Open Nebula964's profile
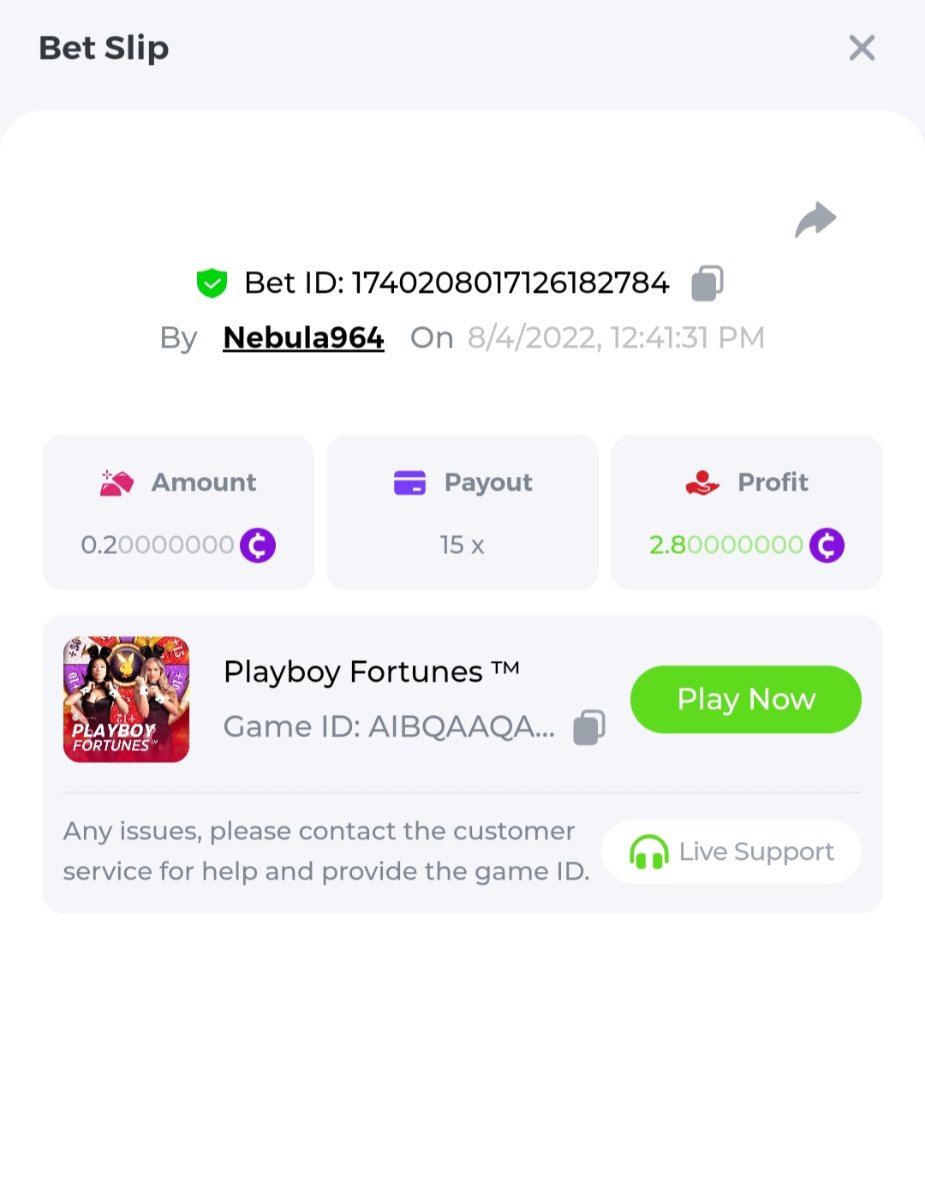This screenshot has height=1200, width=925. pyautogui.click(x=303, y=338)
